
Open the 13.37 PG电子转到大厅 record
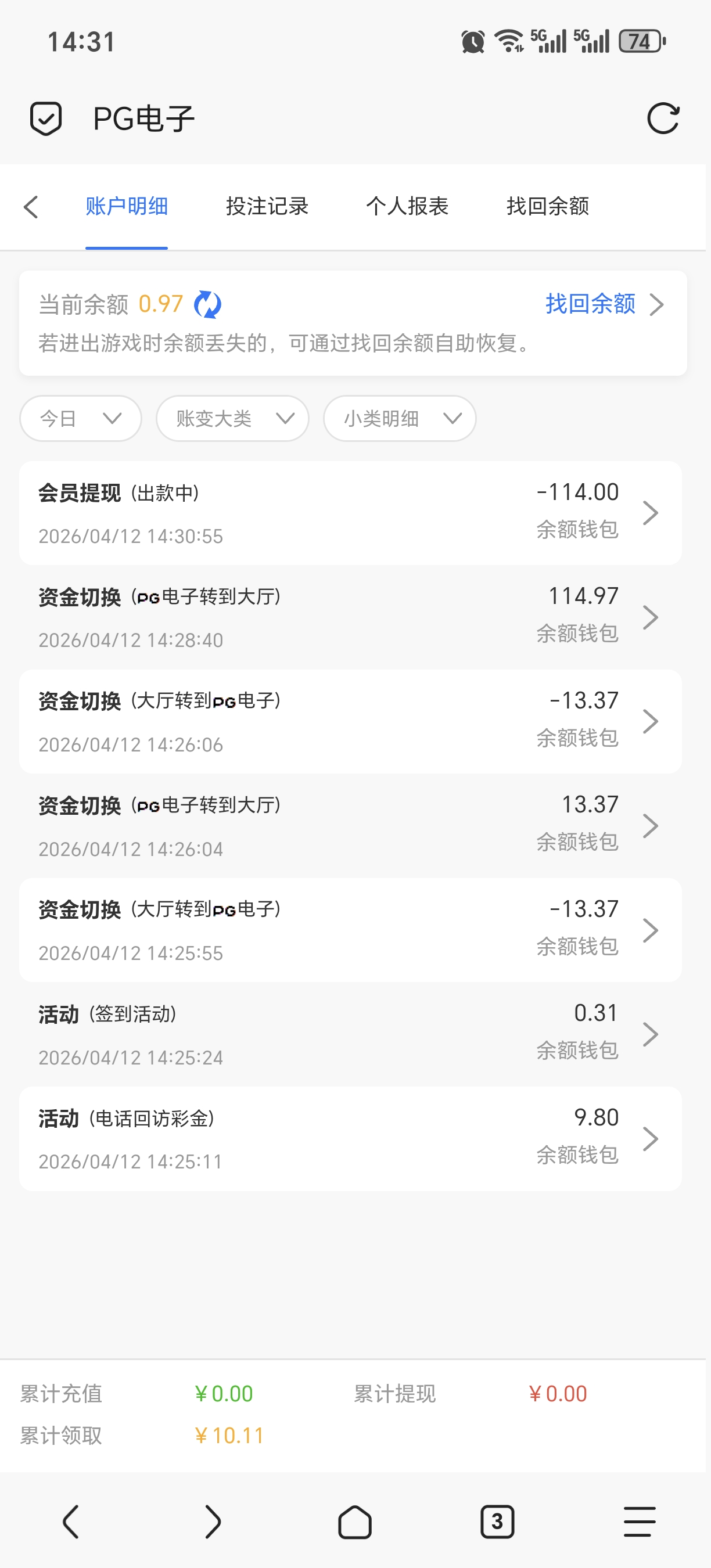(350, 826)
